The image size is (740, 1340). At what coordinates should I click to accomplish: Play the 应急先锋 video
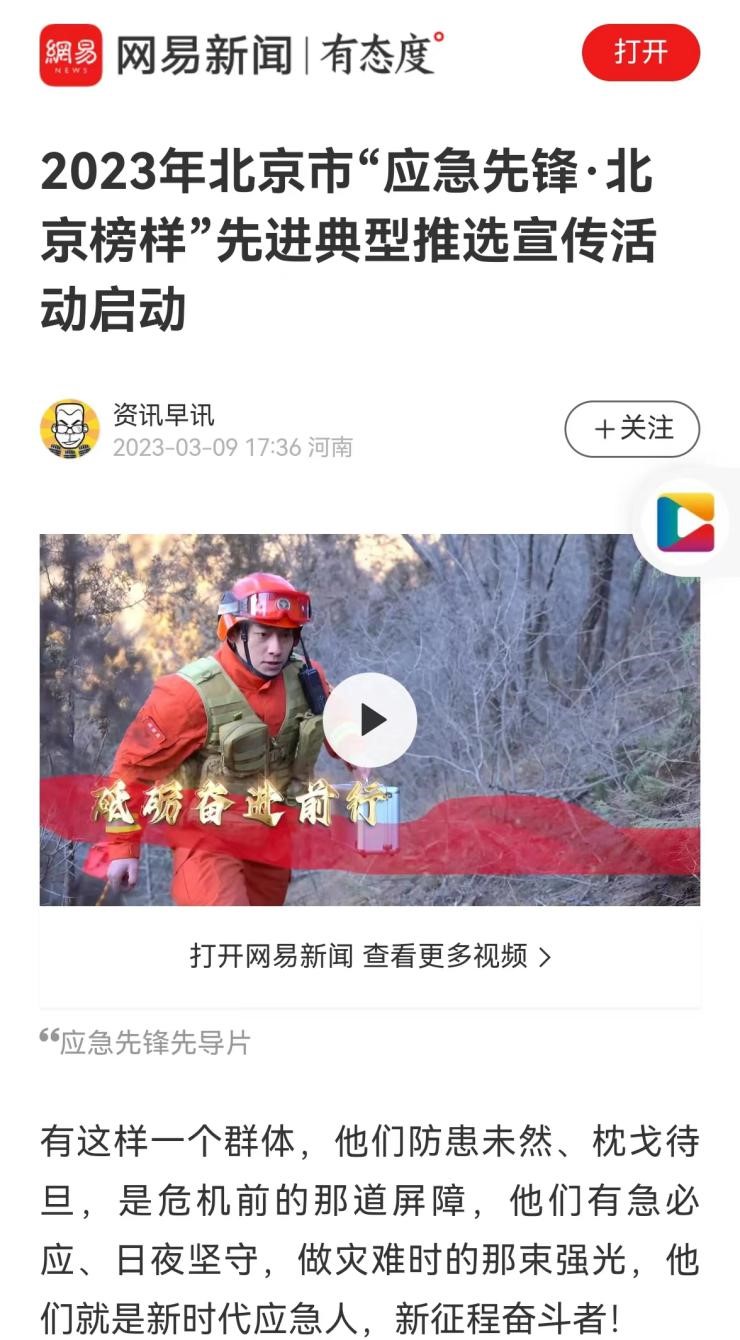click(x=370, y=720)
